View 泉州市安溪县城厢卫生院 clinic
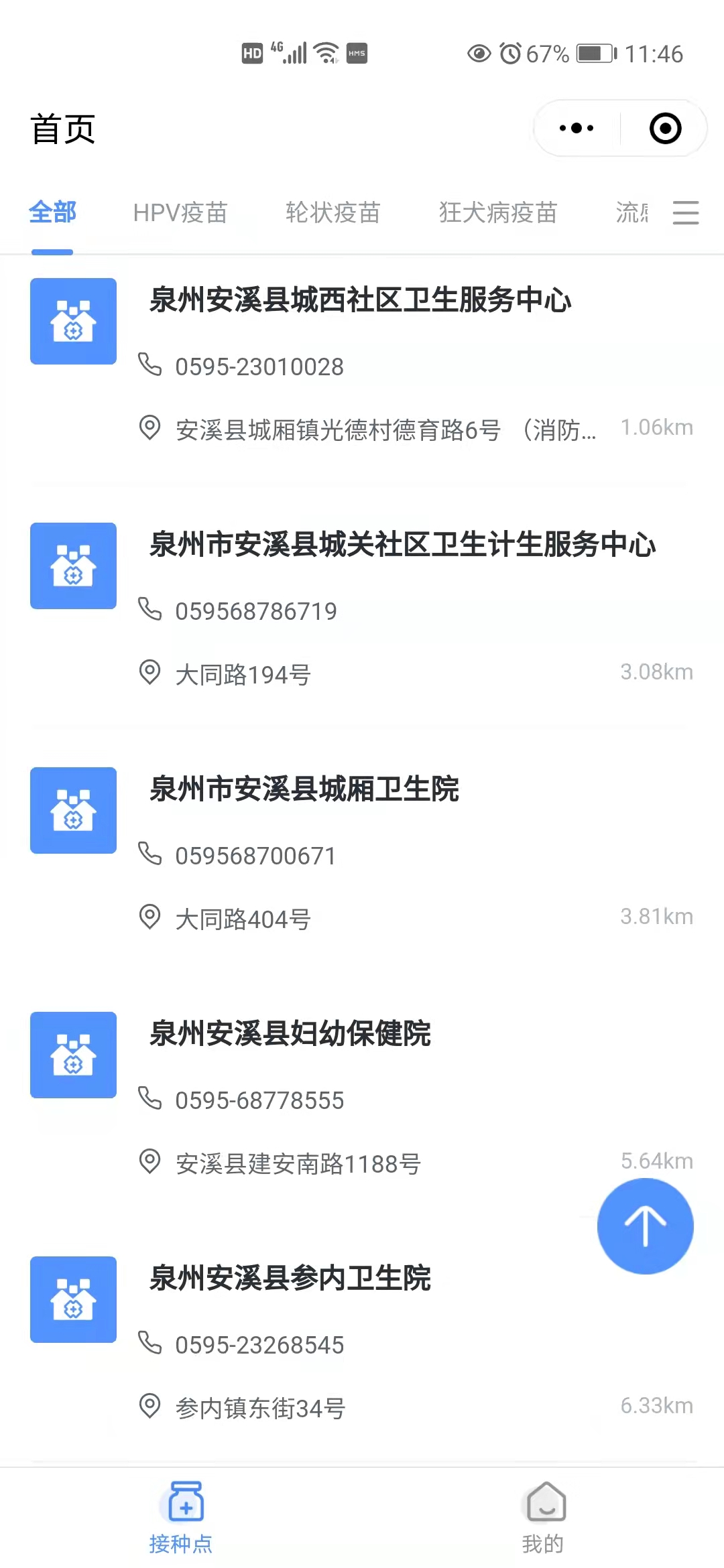 (304, 789)
